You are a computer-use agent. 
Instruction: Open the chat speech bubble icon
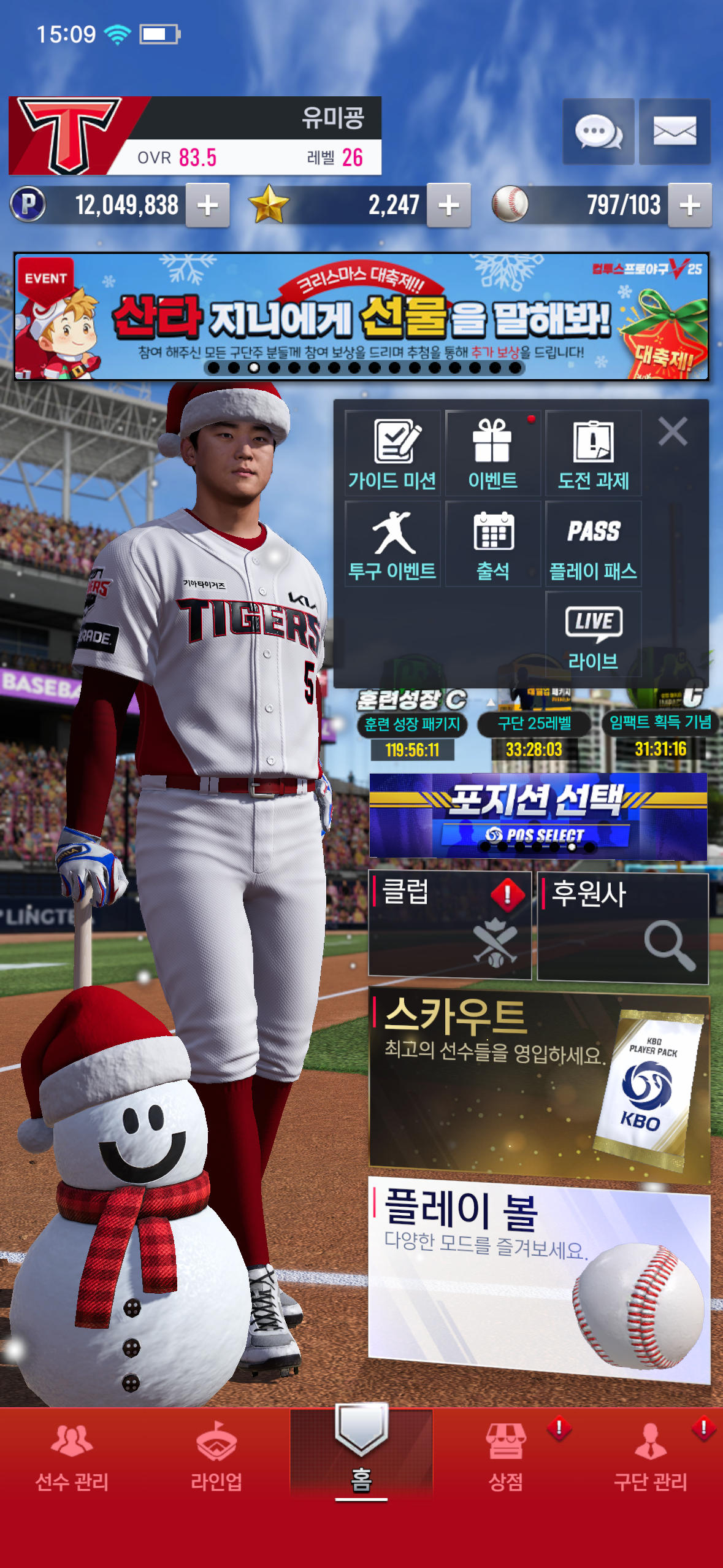(x=598, y=131)
